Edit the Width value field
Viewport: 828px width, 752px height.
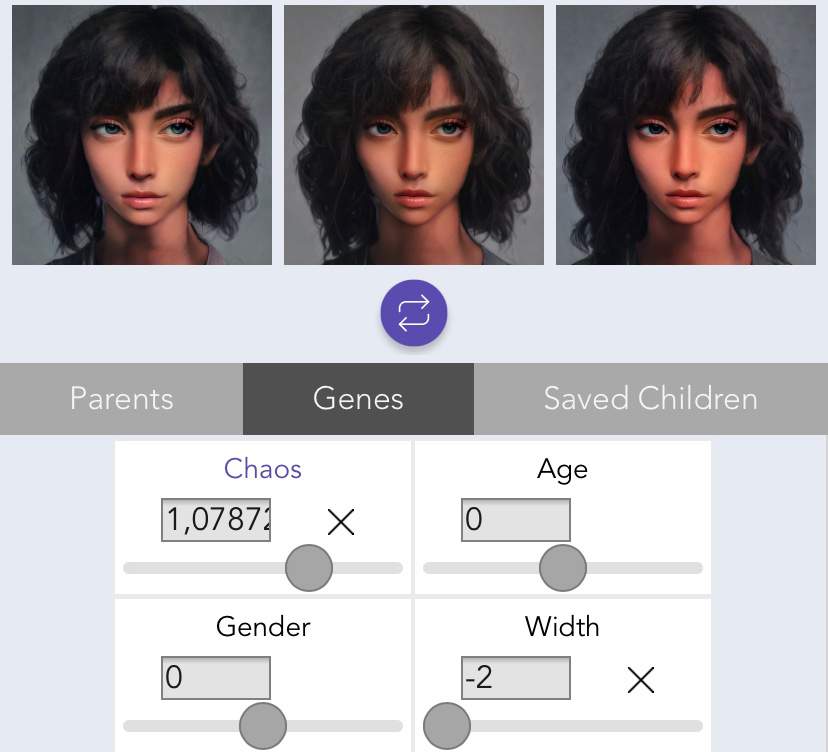click(x=515, y=677)
